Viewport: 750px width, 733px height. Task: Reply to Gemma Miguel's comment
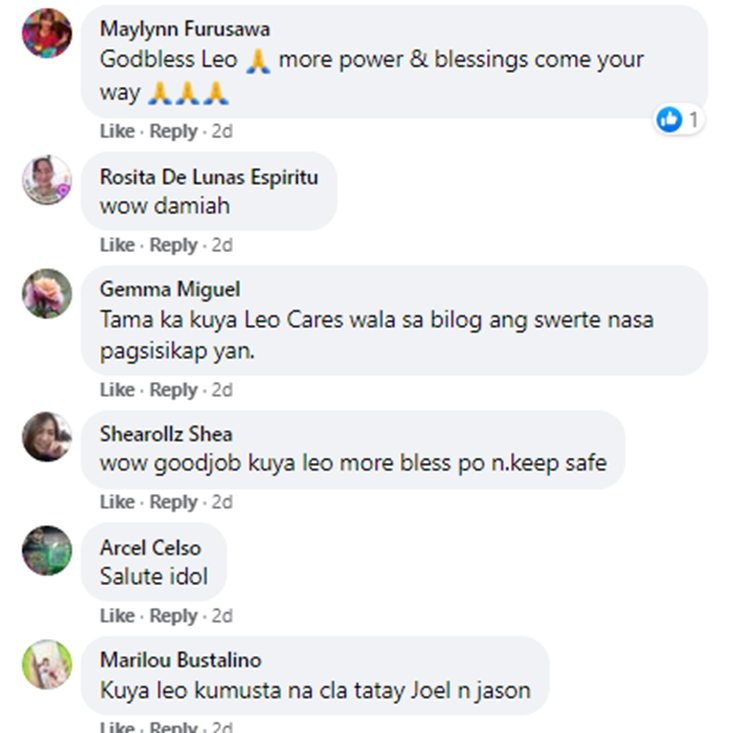[173, 390]
